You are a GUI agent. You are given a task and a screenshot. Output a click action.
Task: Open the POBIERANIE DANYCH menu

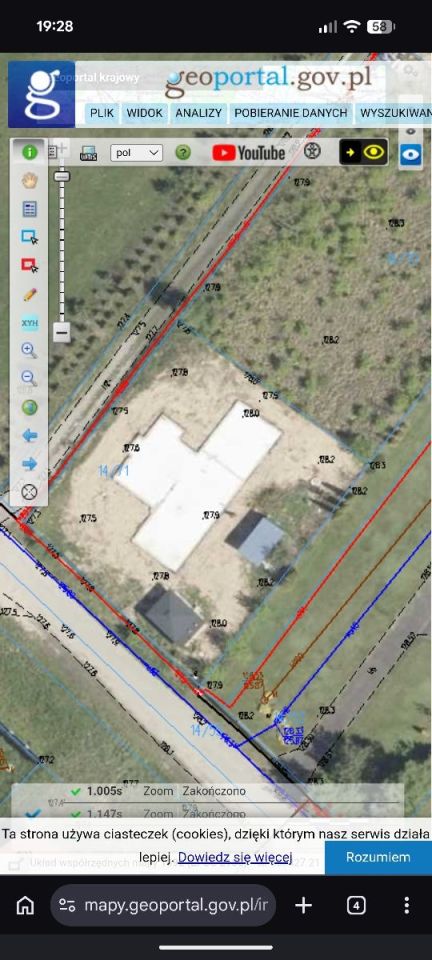291,113
